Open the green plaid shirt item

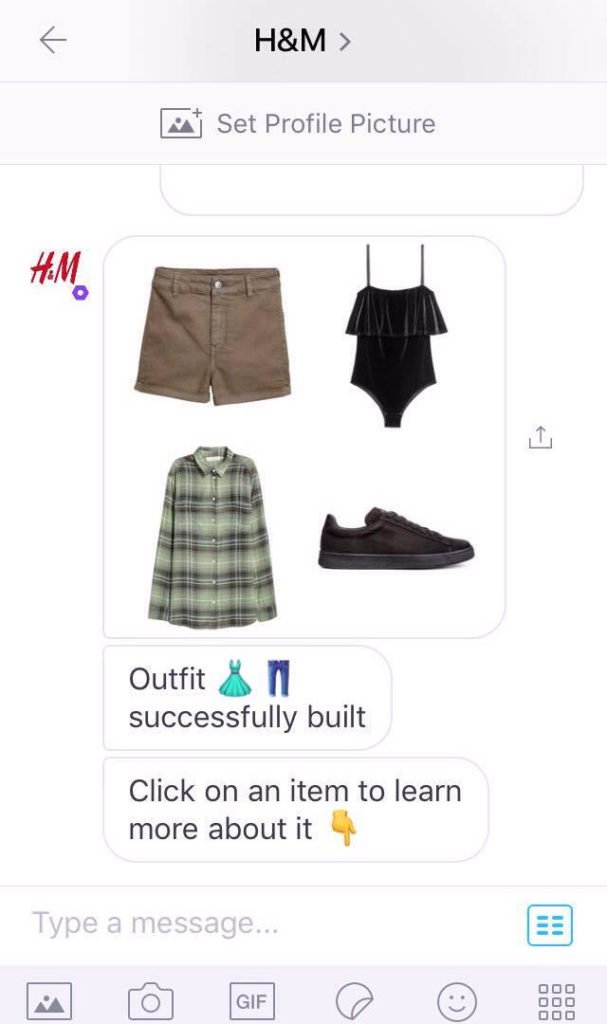pyautogui.click(x=213, y=537)
